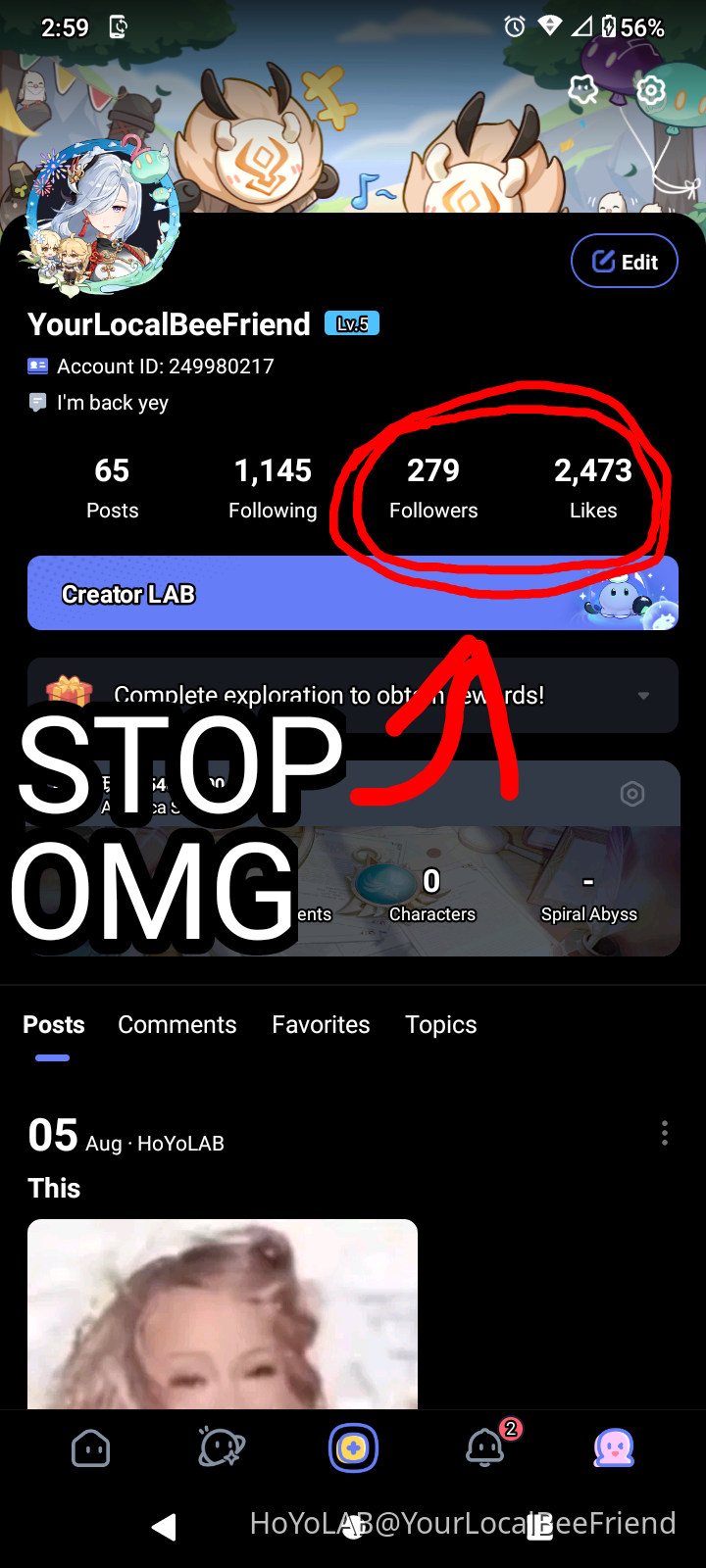Tap the system back button

tap(165, 1526)
